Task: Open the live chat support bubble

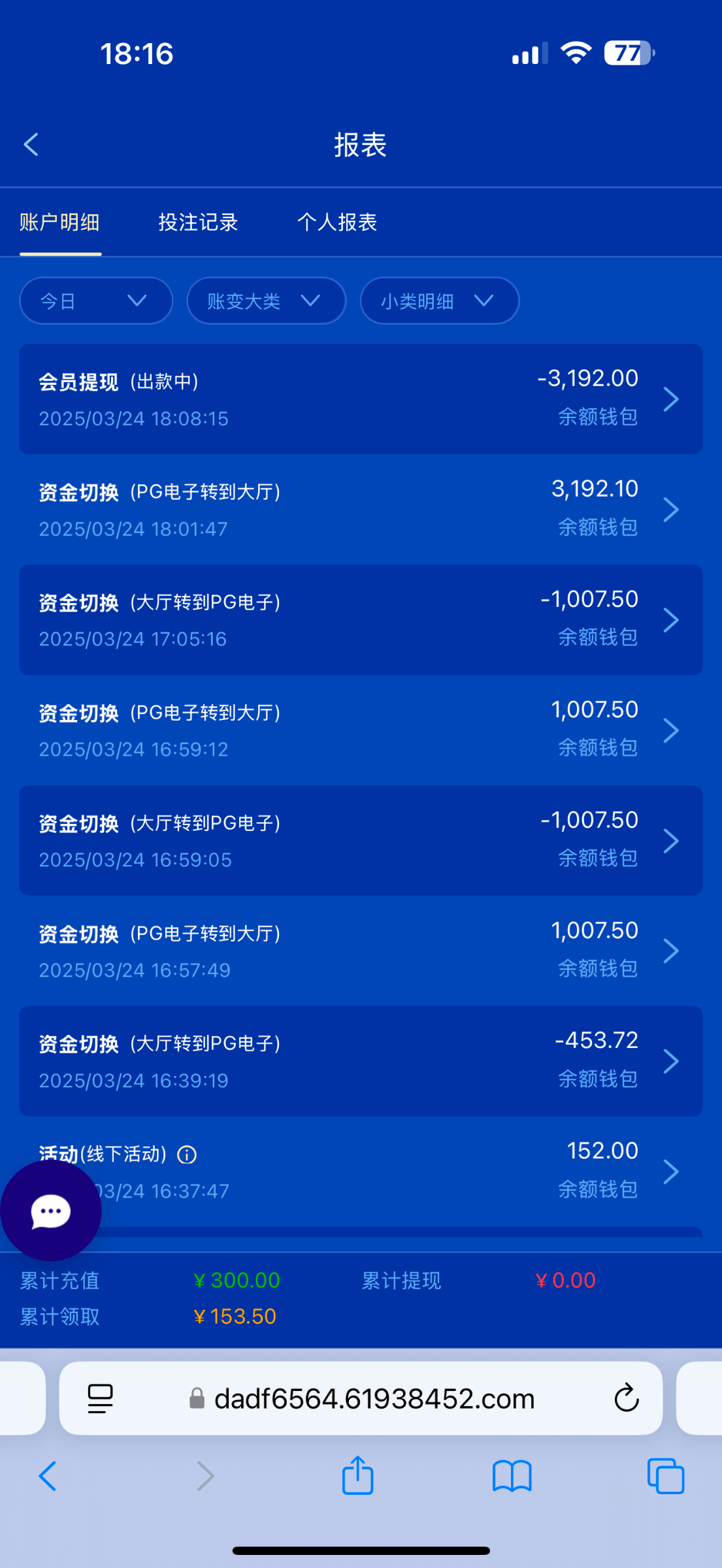Action: coord(51,1211)
